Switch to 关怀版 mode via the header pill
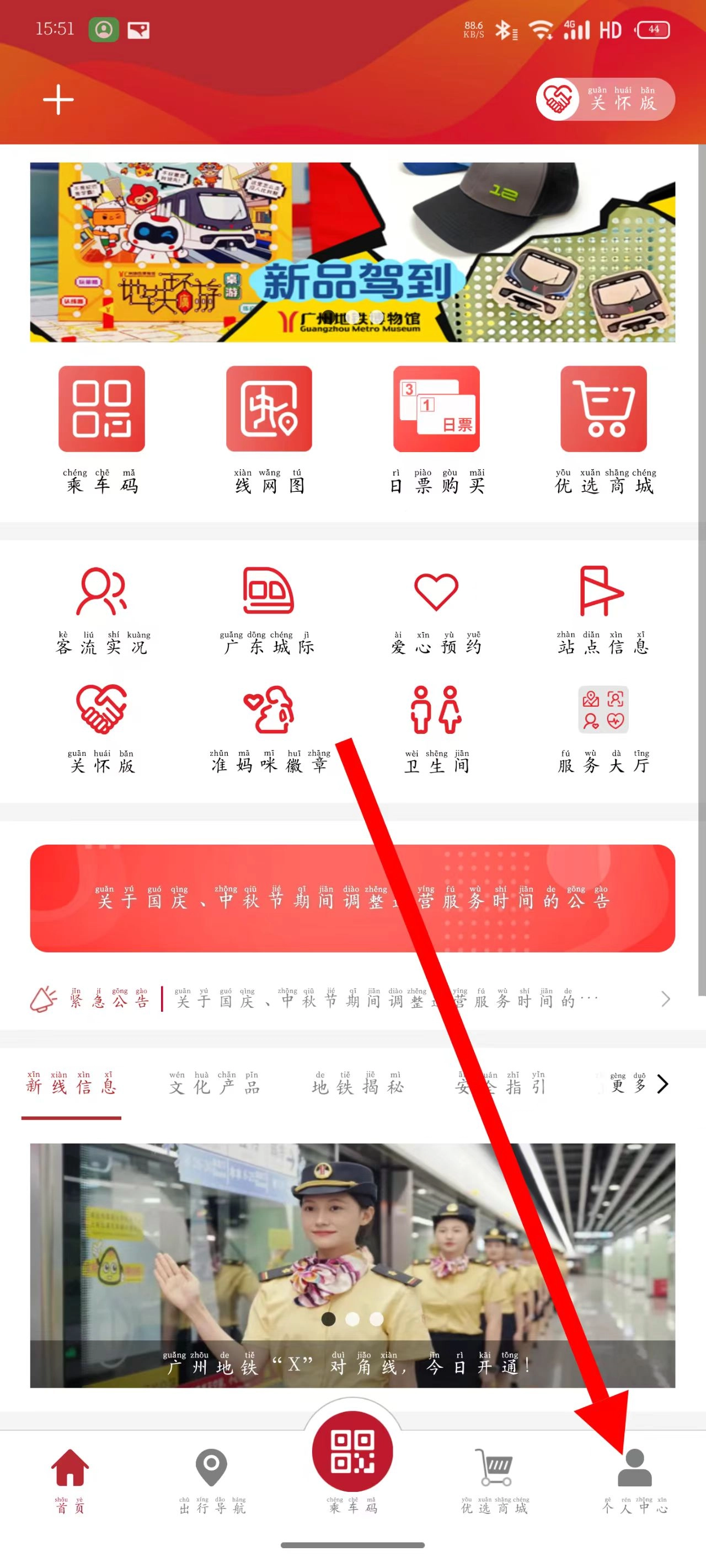This screenshot has height=1568, width=706. (x=605, y=99)
